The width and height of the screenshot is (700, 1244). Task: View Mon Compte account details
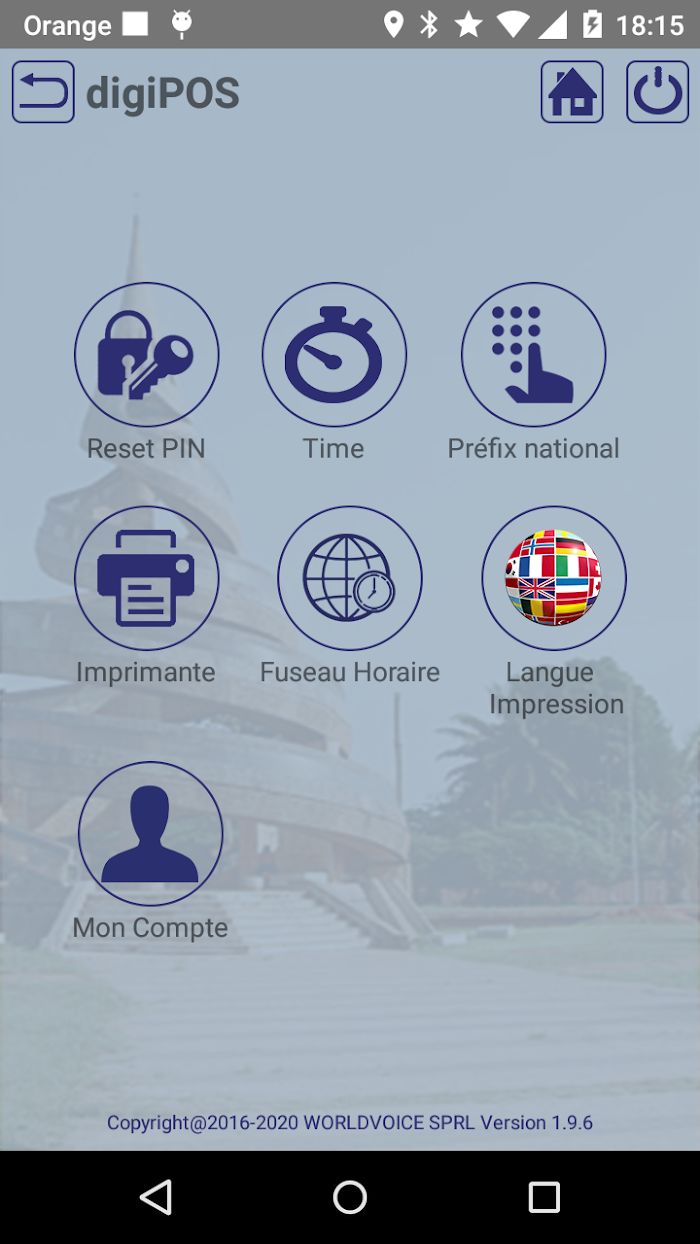coord(150,834)
